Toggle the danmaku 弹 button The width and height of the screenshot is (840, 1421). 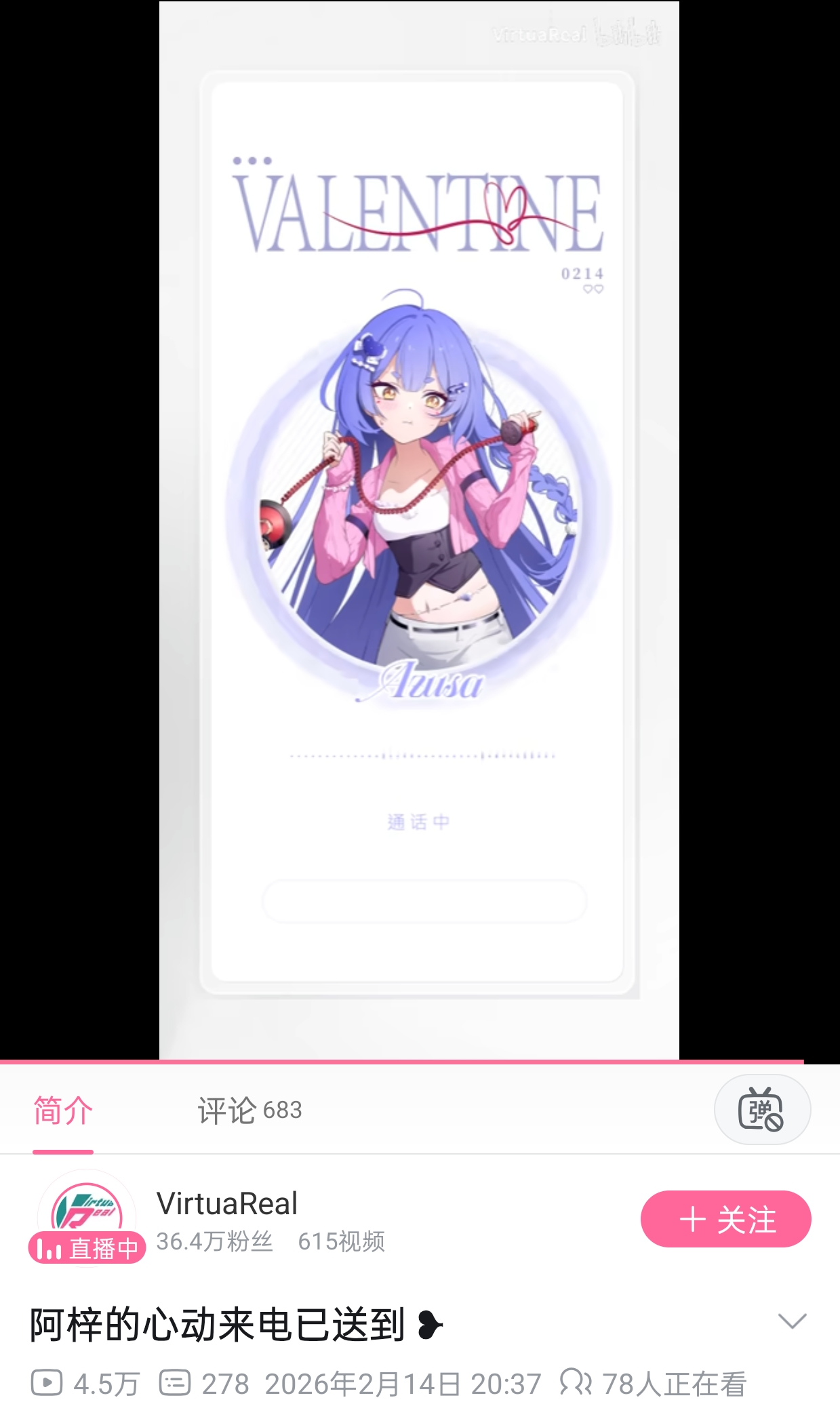click(x=761, y=1110)
